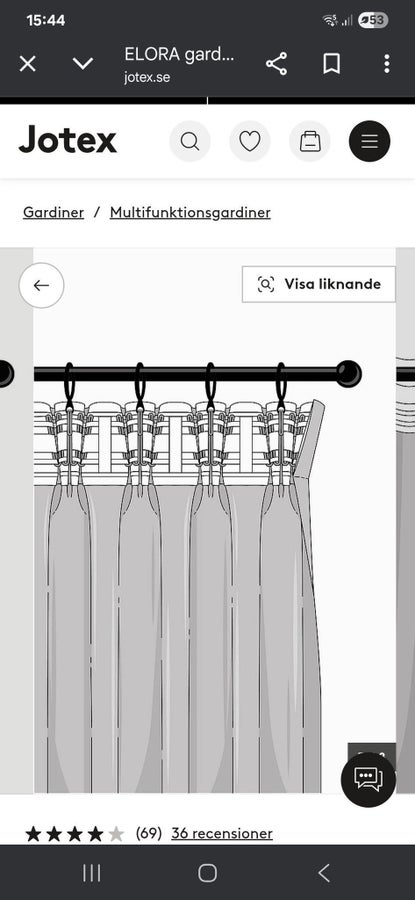415x900 pixels.
Task: Open recent apps from the navigation bar
Action: (x=92, y=873)
